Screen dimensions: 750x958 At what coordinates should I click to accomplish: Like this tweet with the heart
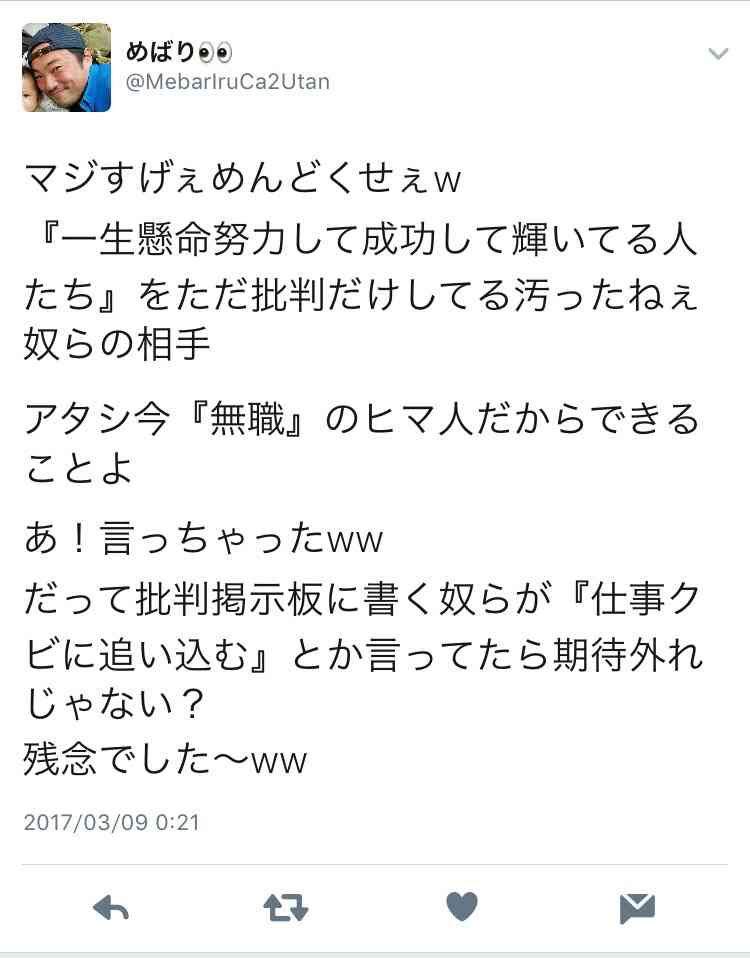pyautogui.click(x=461, y=906)
